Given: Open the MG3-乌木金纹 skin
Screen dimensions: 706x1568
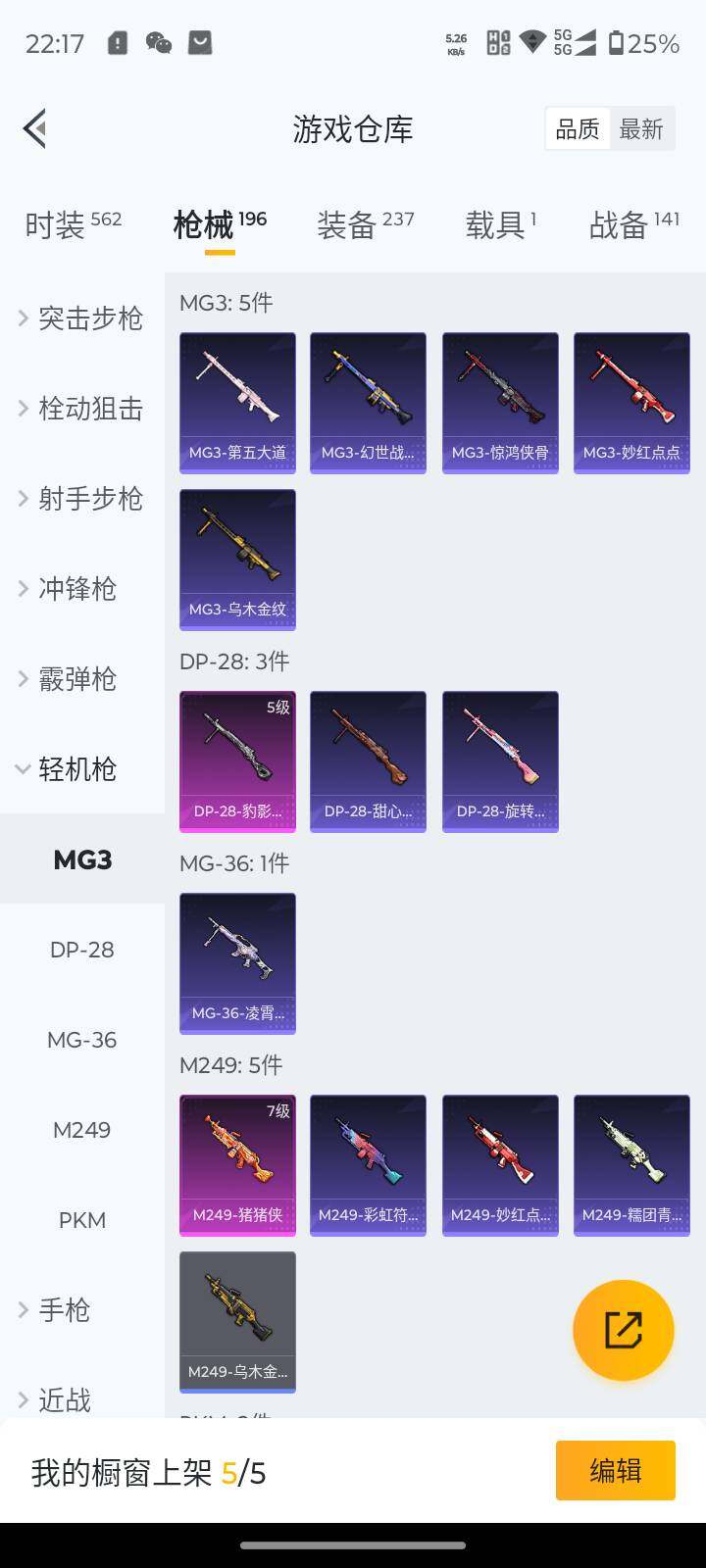Looking at the screenshot, I should [x=237, y=559].
